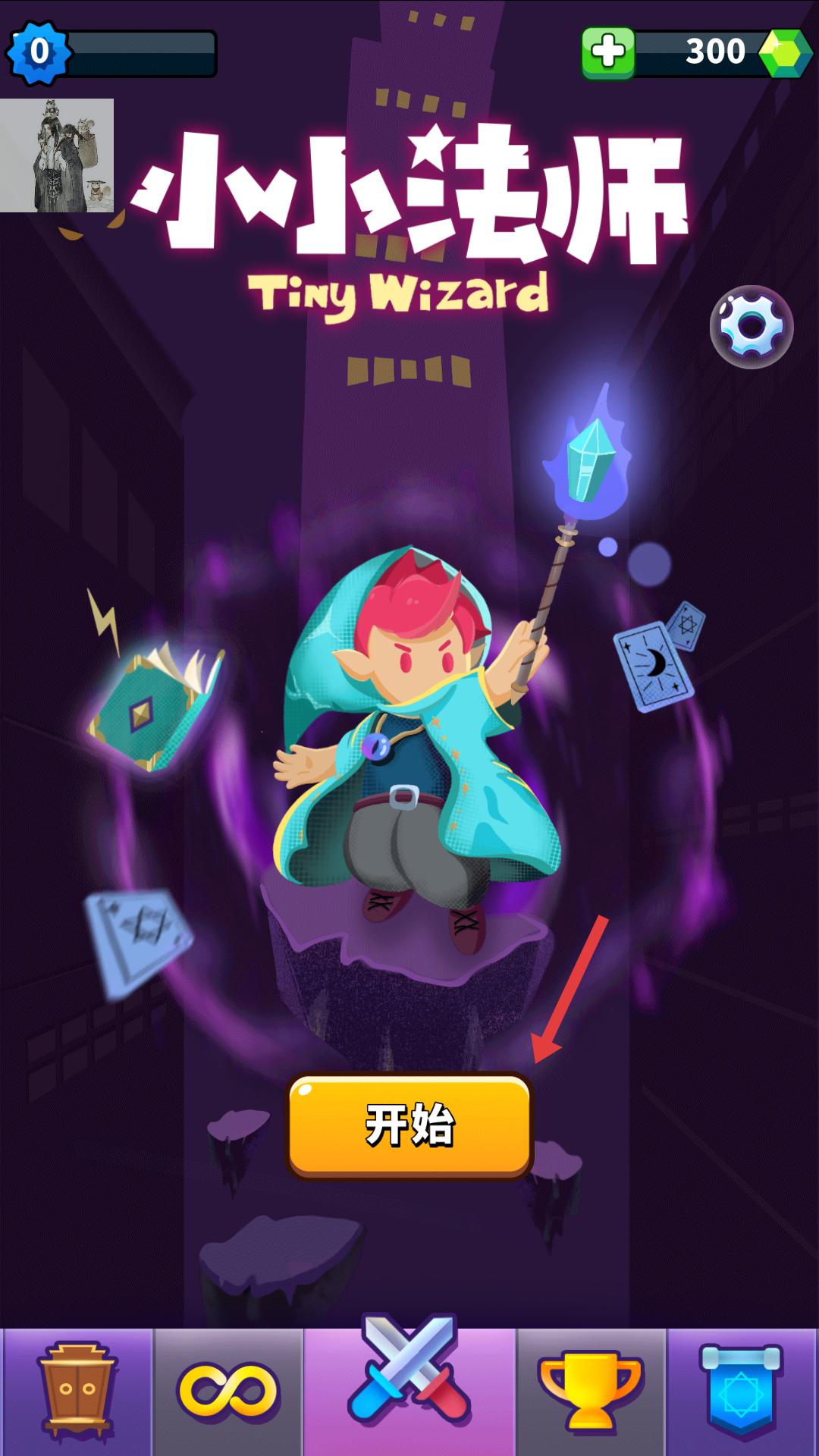The width and height of the screenshot is (819, 1456).
Task: Add gems with the green plus
Action: (x=607, y=52)
